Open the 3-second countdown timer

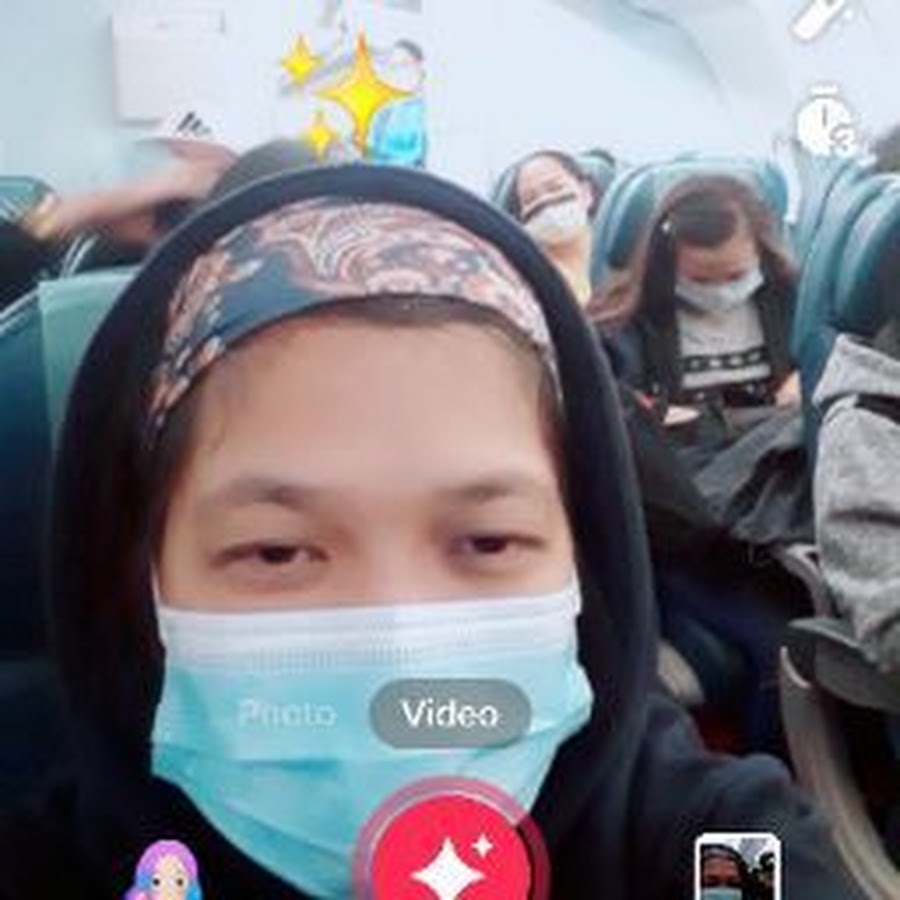click(826, 124)
